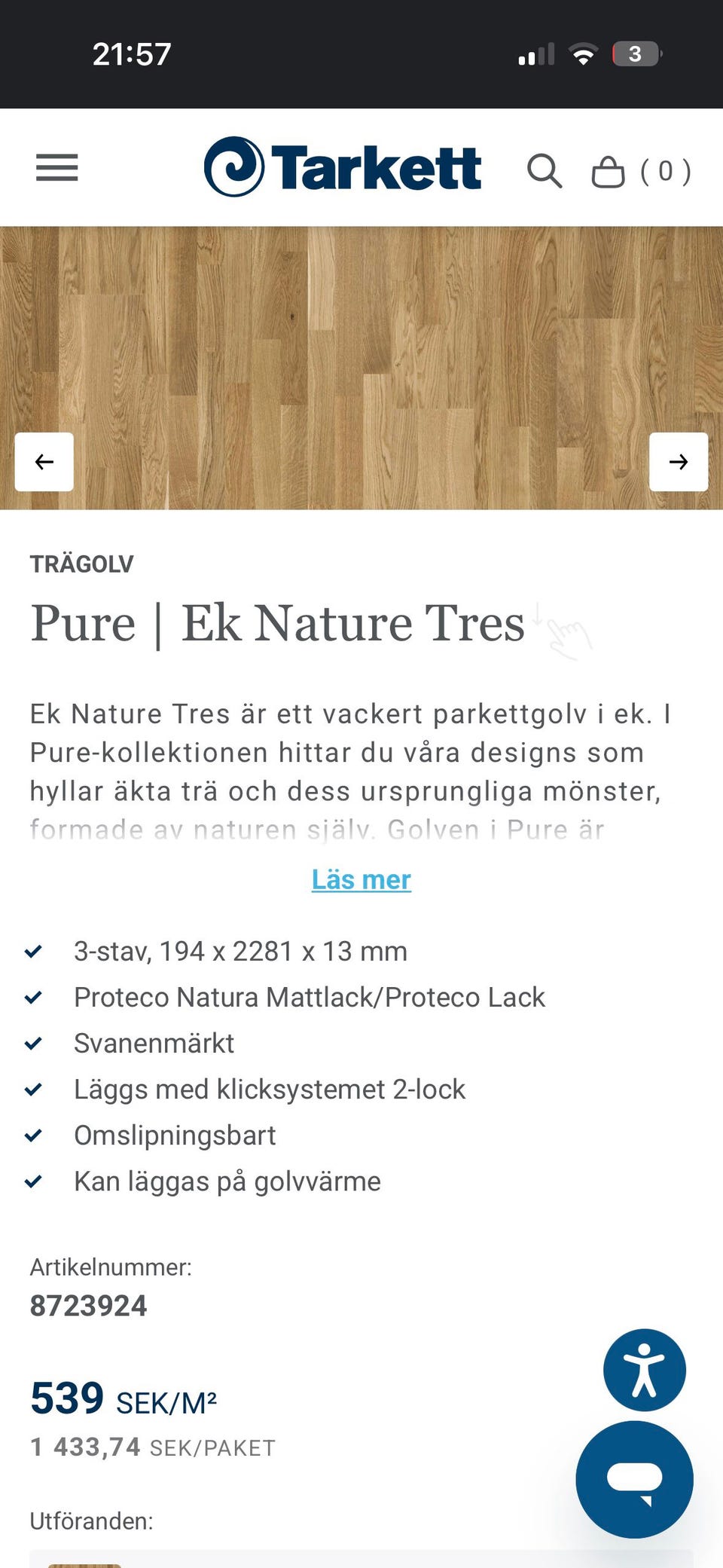Open the chat support bubble
The image size is (723, 1568).
635,1479
